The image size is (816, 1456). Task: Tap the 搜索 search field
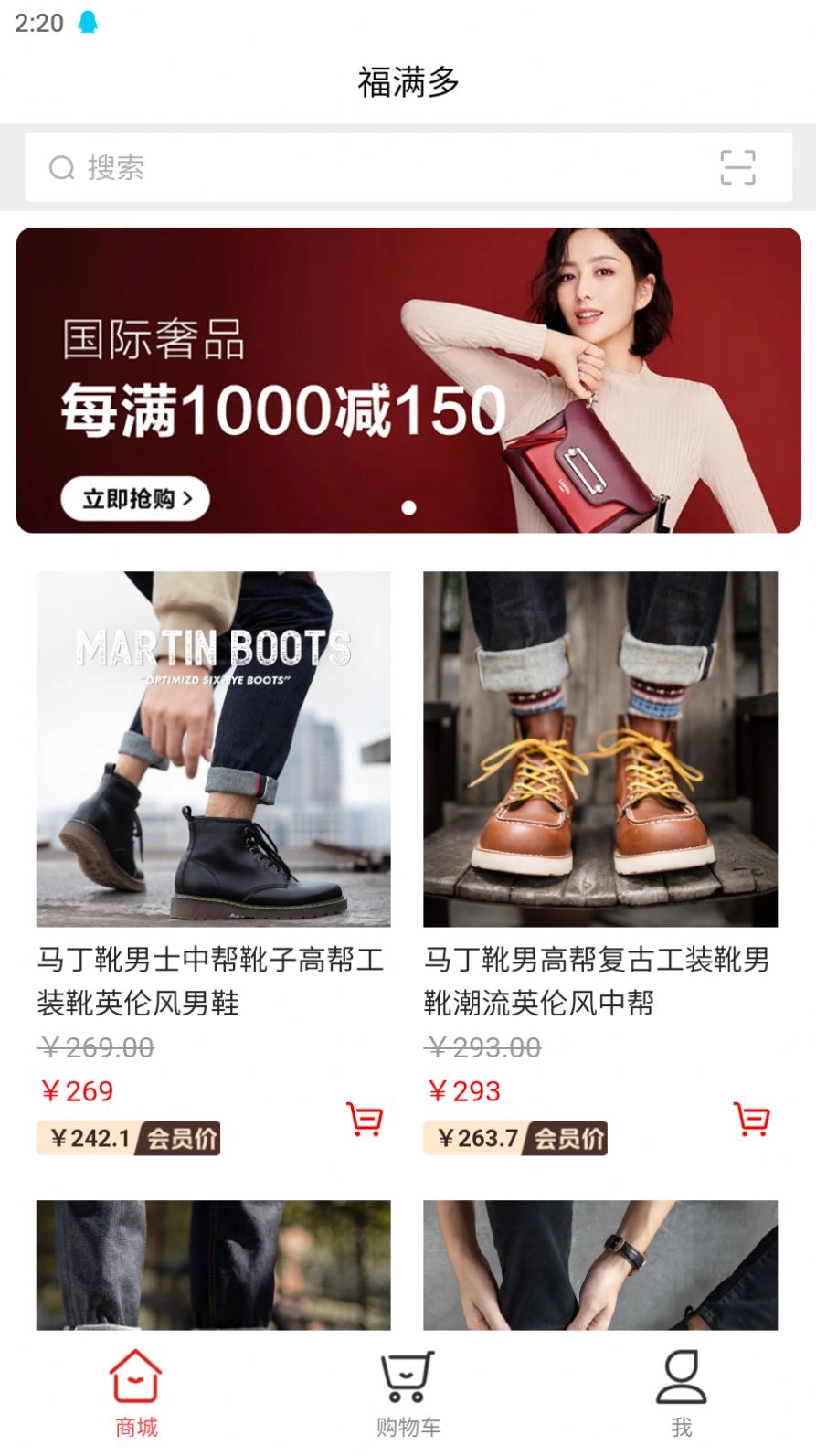pos(366,167)
